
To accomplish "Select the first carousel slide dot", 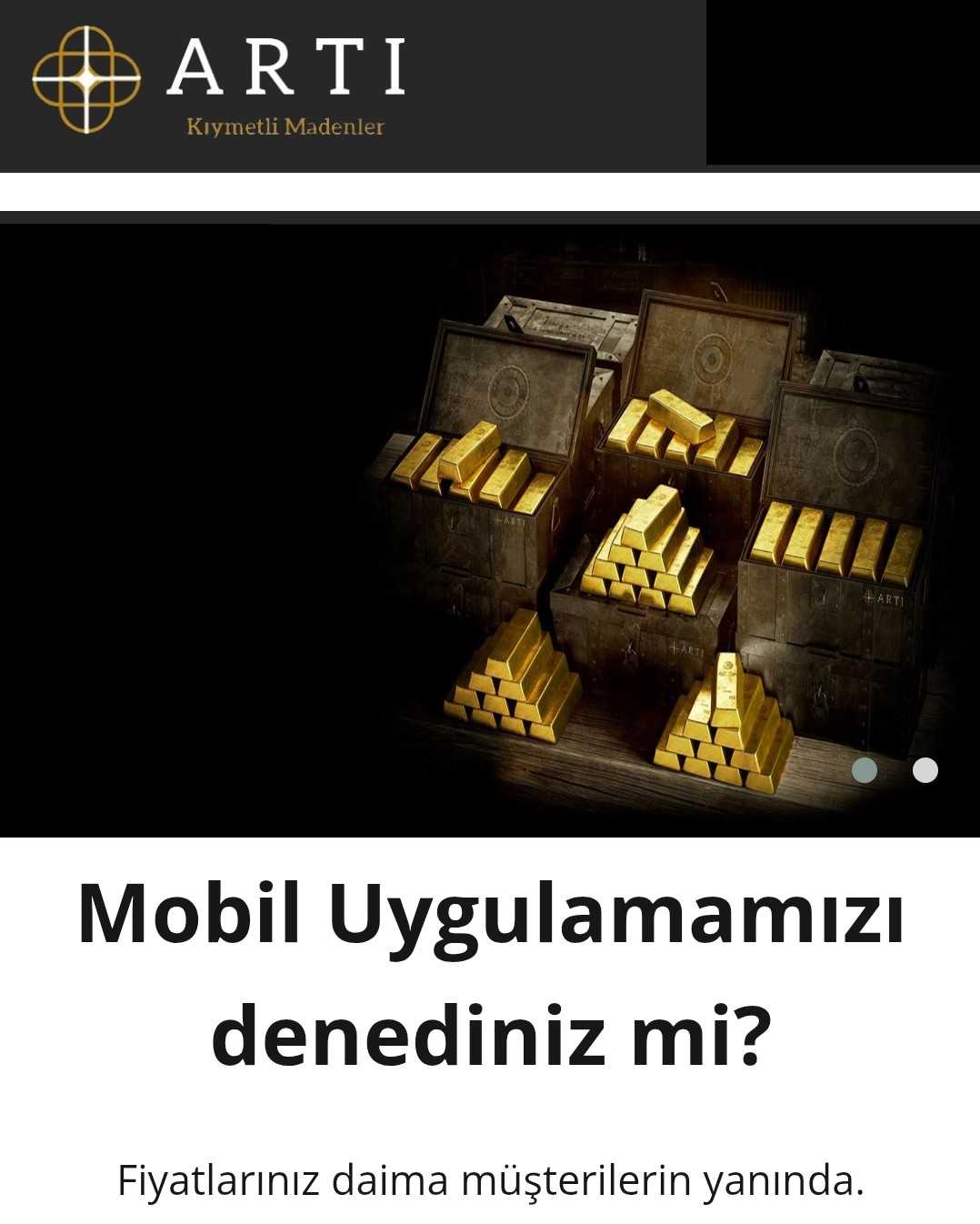I will 865,770.
